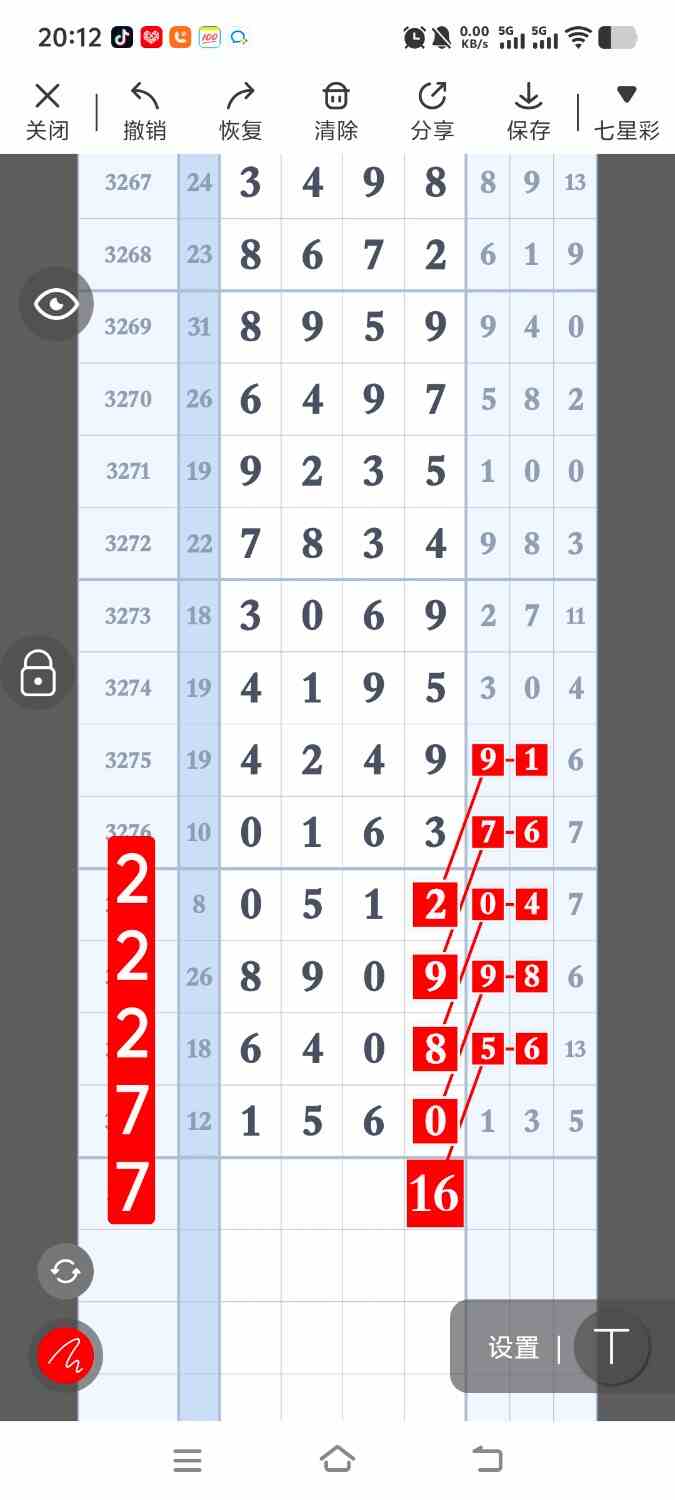
Task: Select the text T tool
Action: [611, 1347]
